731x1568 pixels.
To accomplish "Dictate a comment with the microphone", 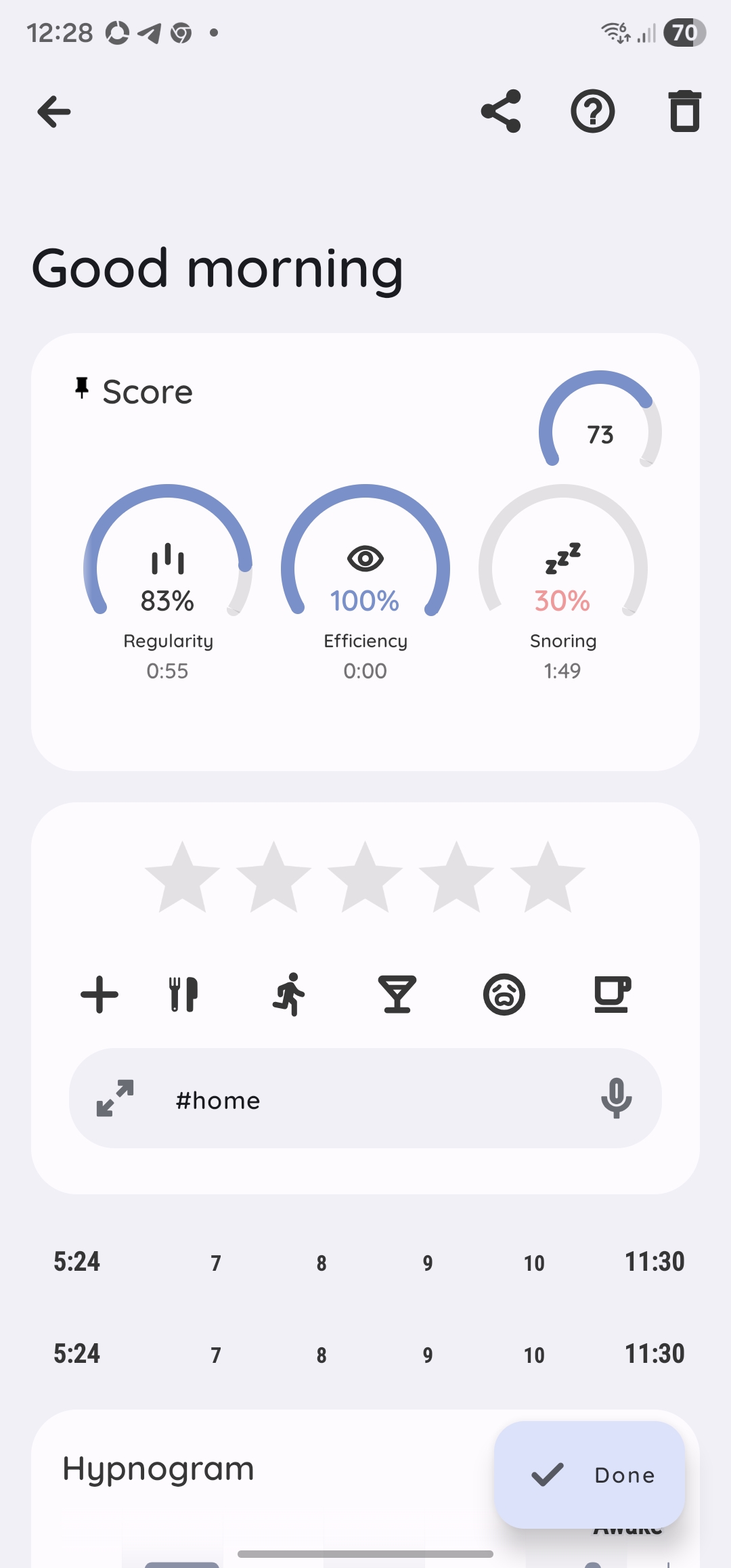I will 616,1098.
